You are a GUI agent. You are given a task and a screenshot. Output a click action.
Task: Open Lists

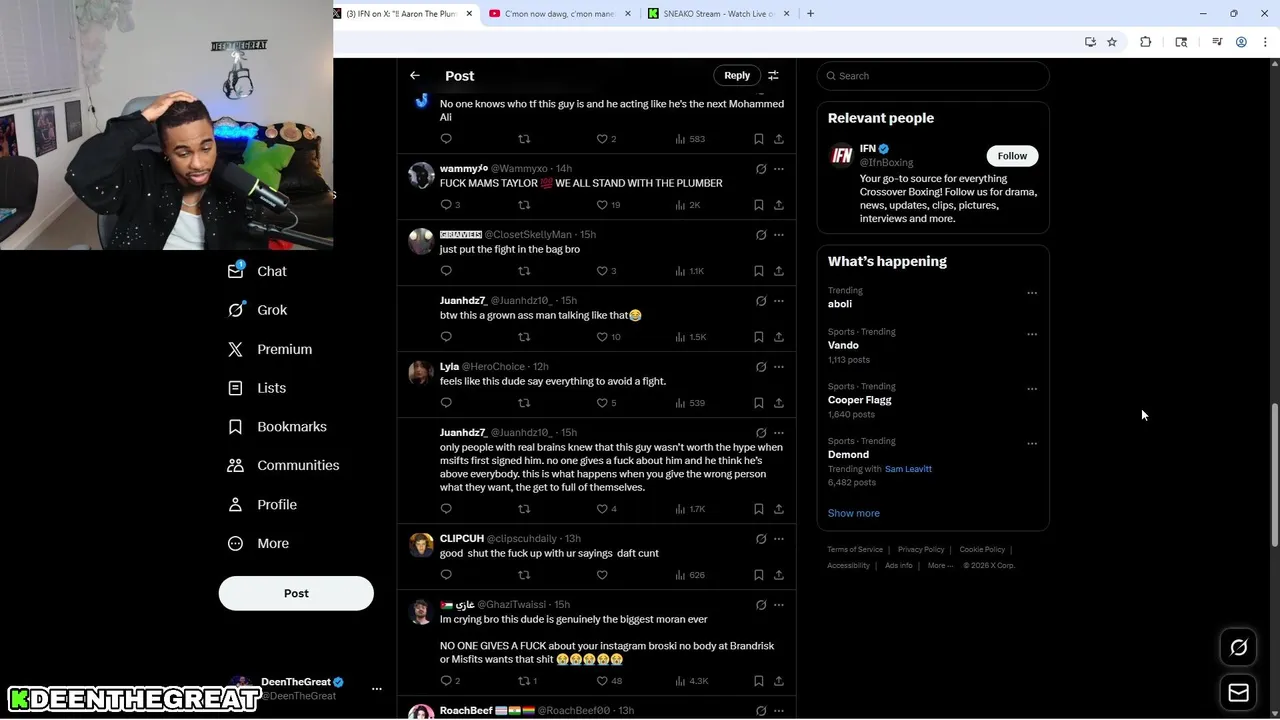[271, 388]
